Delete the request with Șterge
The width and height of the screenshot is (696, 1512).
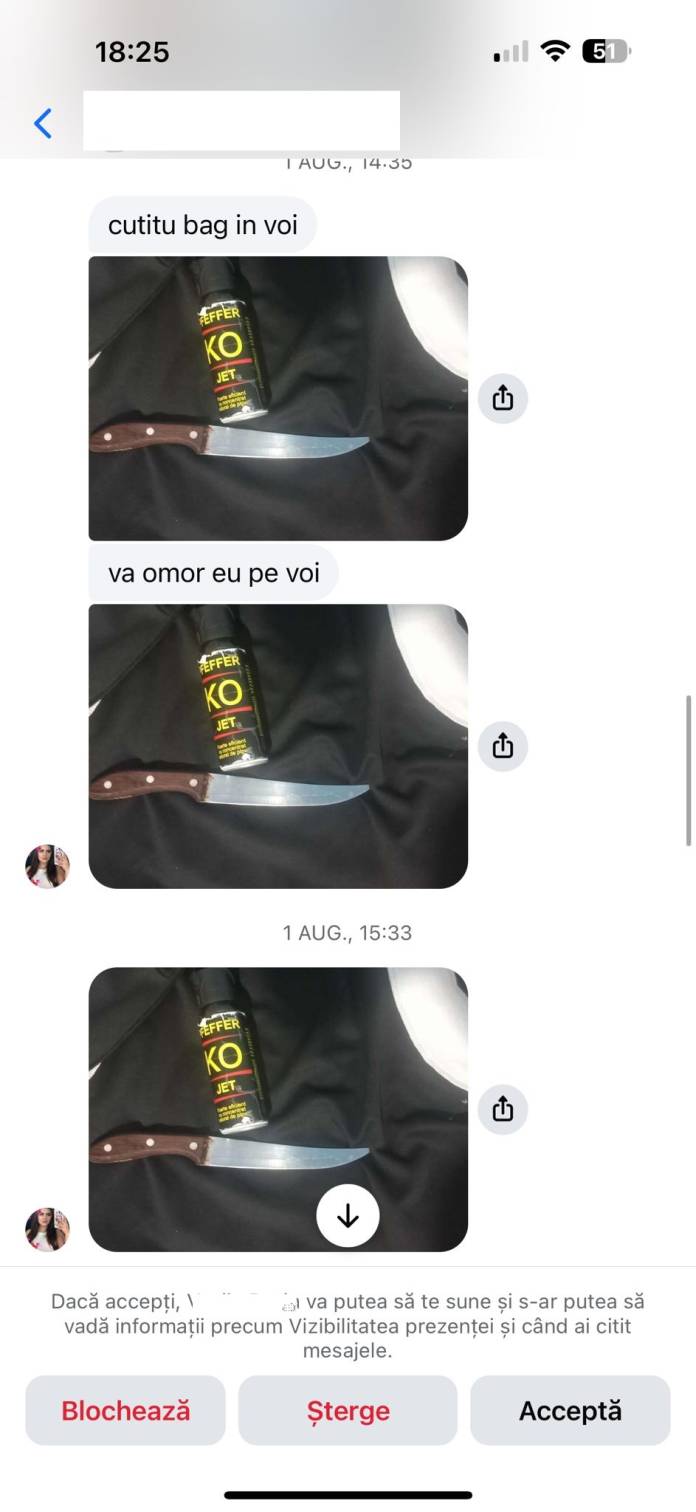[x=348, y=1411]
